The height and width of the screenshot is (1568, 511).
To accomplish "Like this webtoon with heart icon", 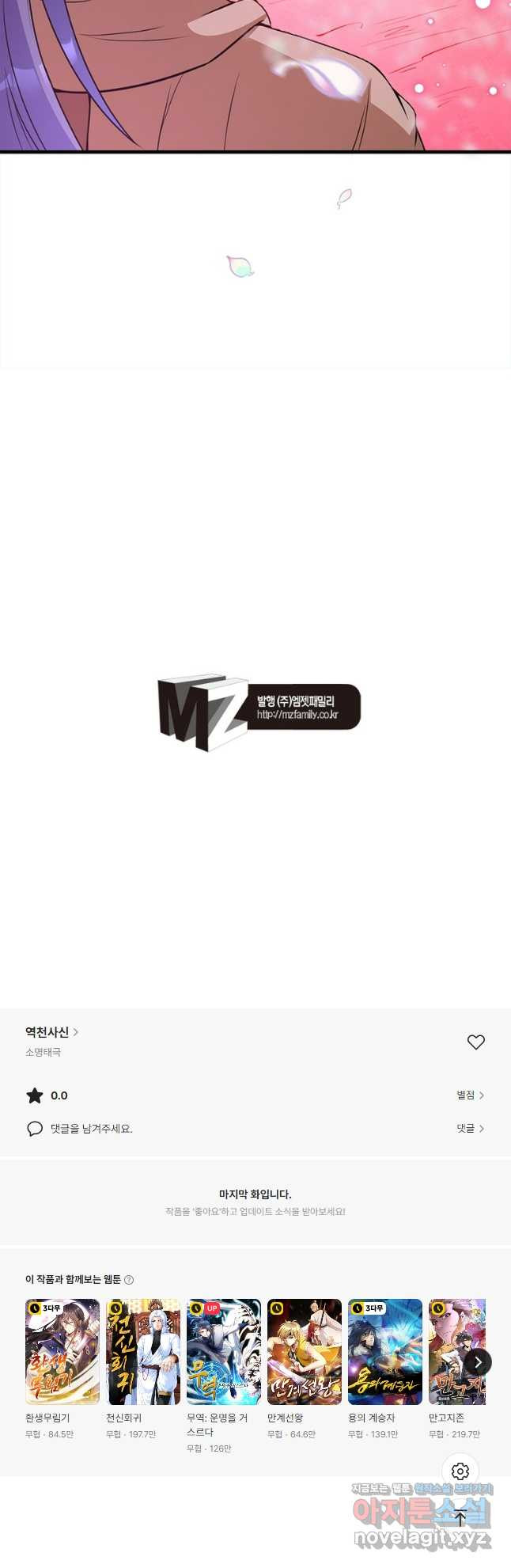I will tap(475, 1042).
